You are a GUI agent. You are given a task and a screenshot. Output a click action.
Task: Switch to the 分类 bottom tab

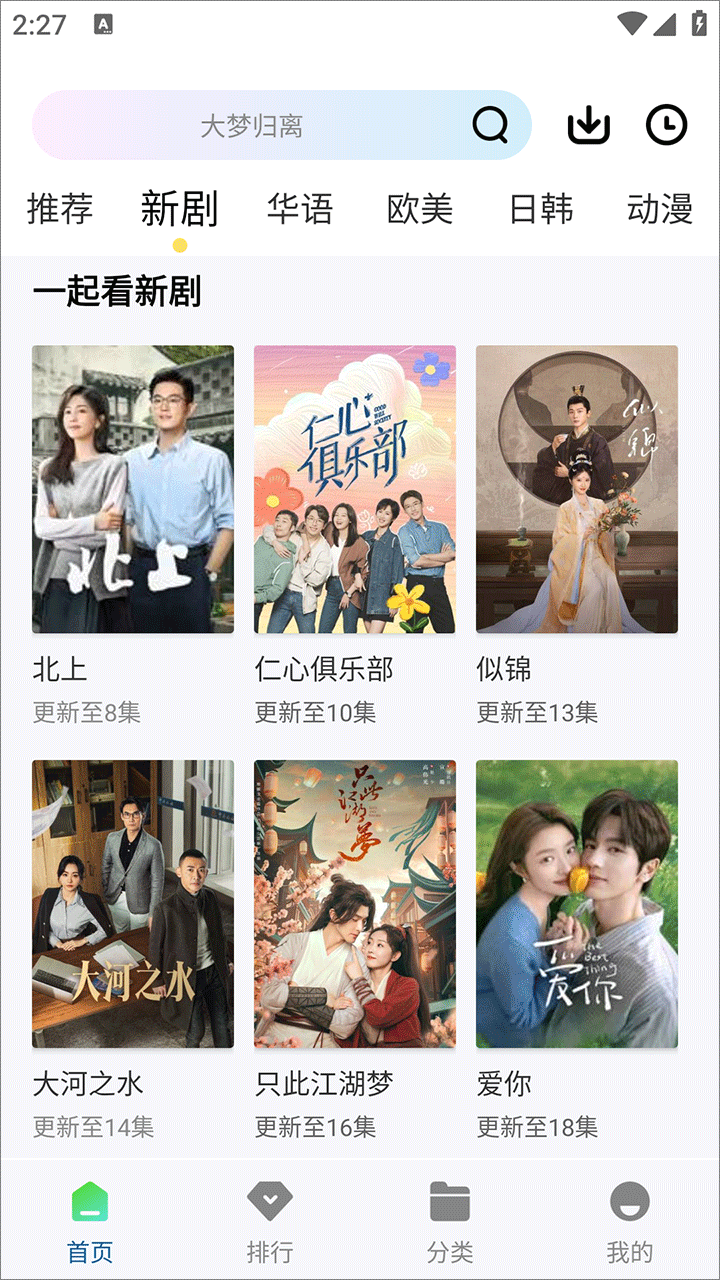(x=450, y=1220)
